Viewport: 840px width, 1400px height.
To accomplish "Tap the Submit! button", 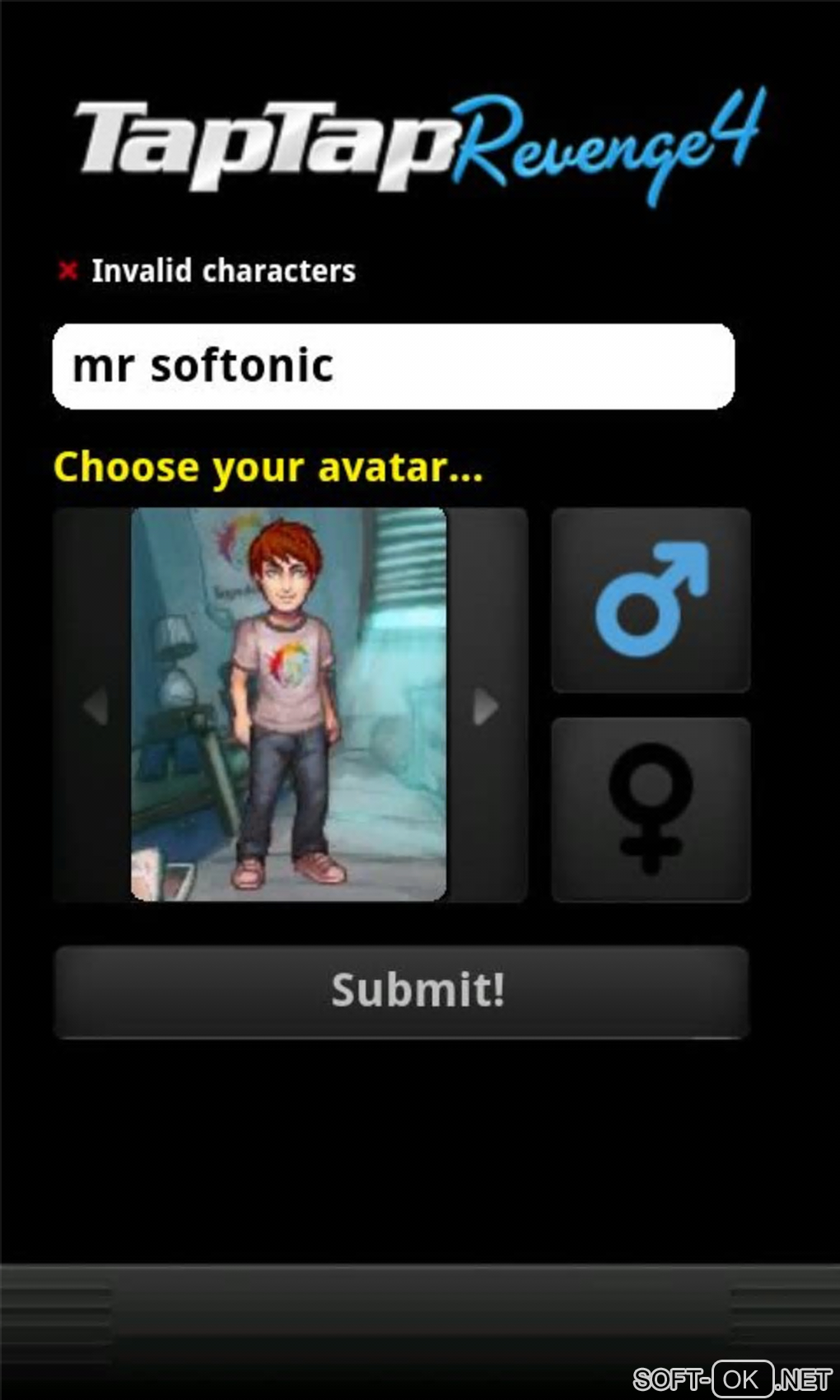I will (x=402, y=991).
